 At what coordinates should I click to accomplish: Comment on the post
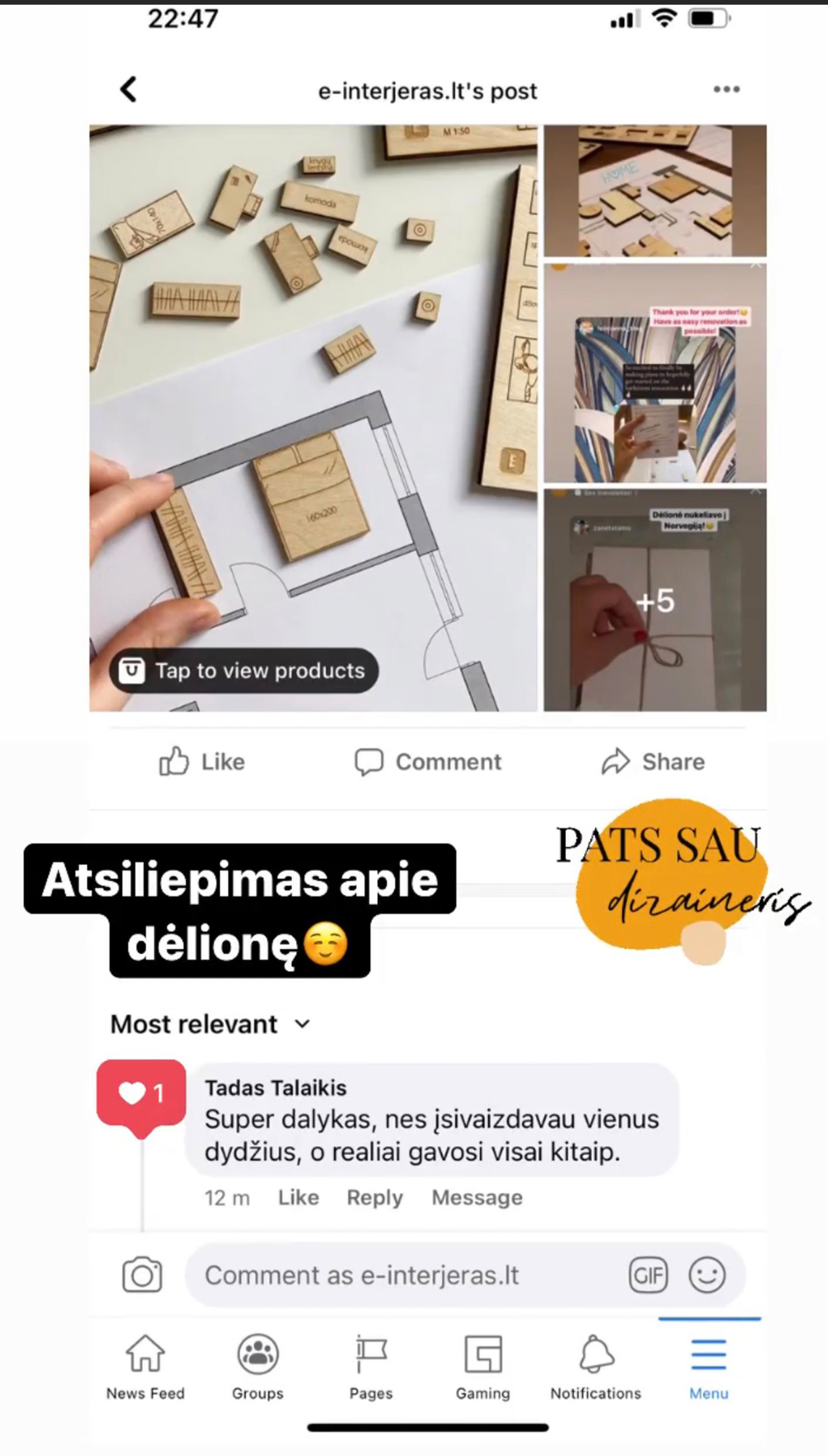point(427,762)
